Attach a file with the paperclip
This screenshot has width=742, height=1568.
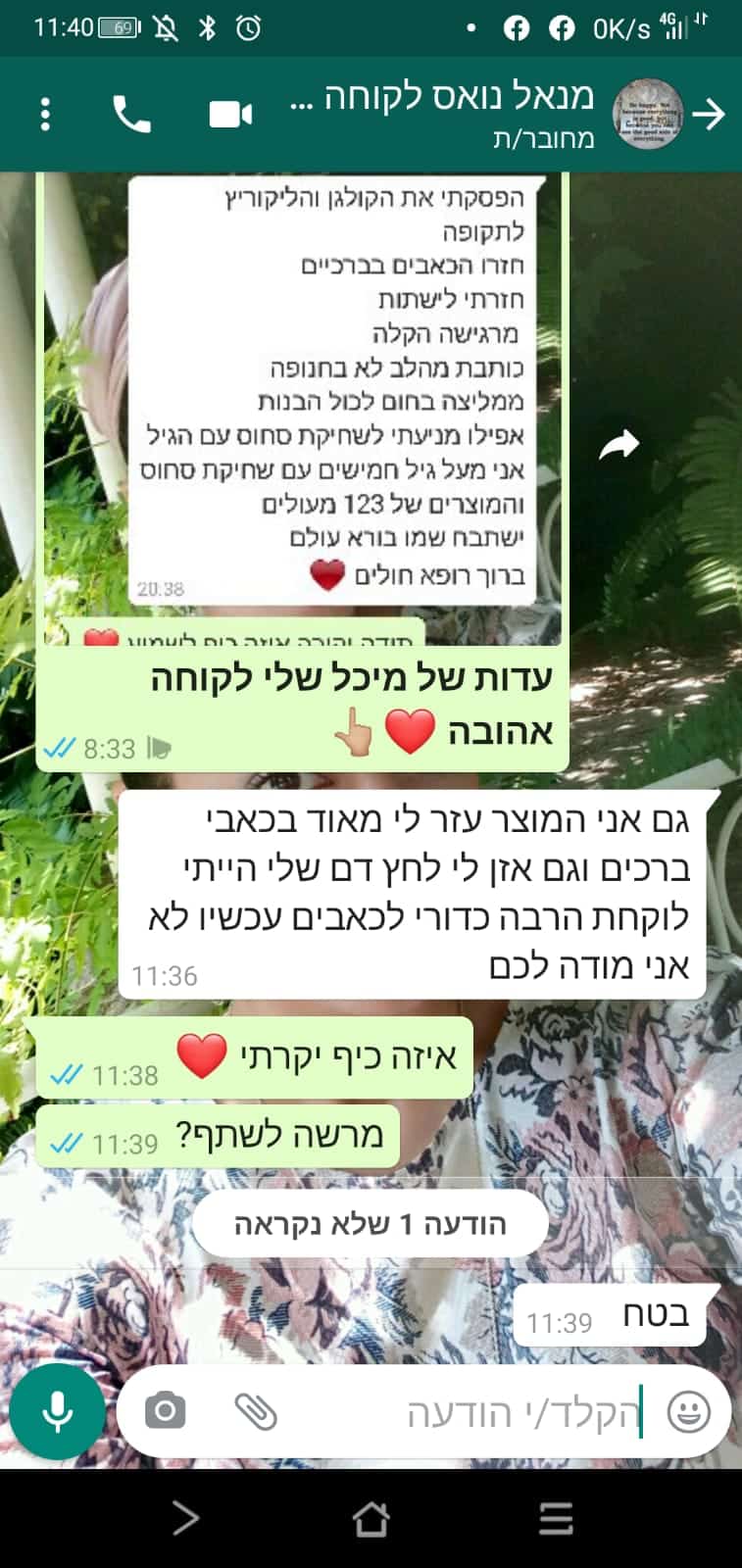pos(256,1412)
